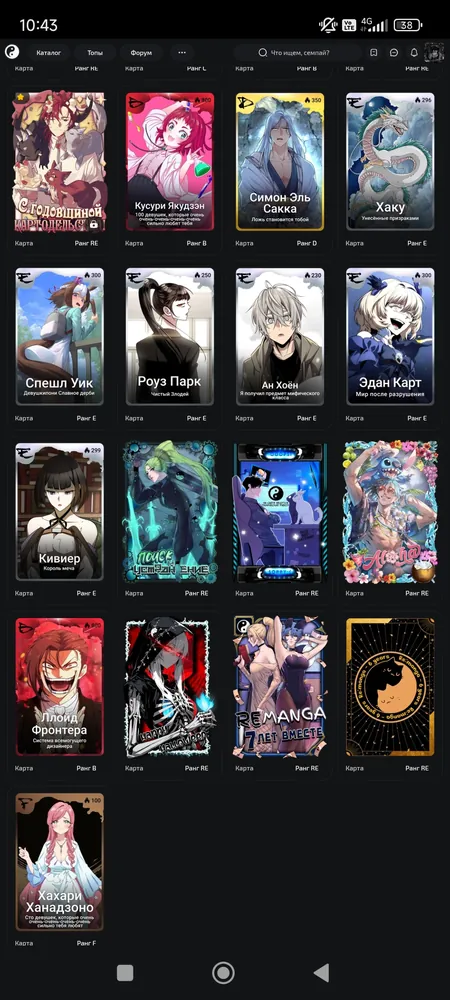Go back with the system back button
450x1000 pixels.
click(322, 973)
